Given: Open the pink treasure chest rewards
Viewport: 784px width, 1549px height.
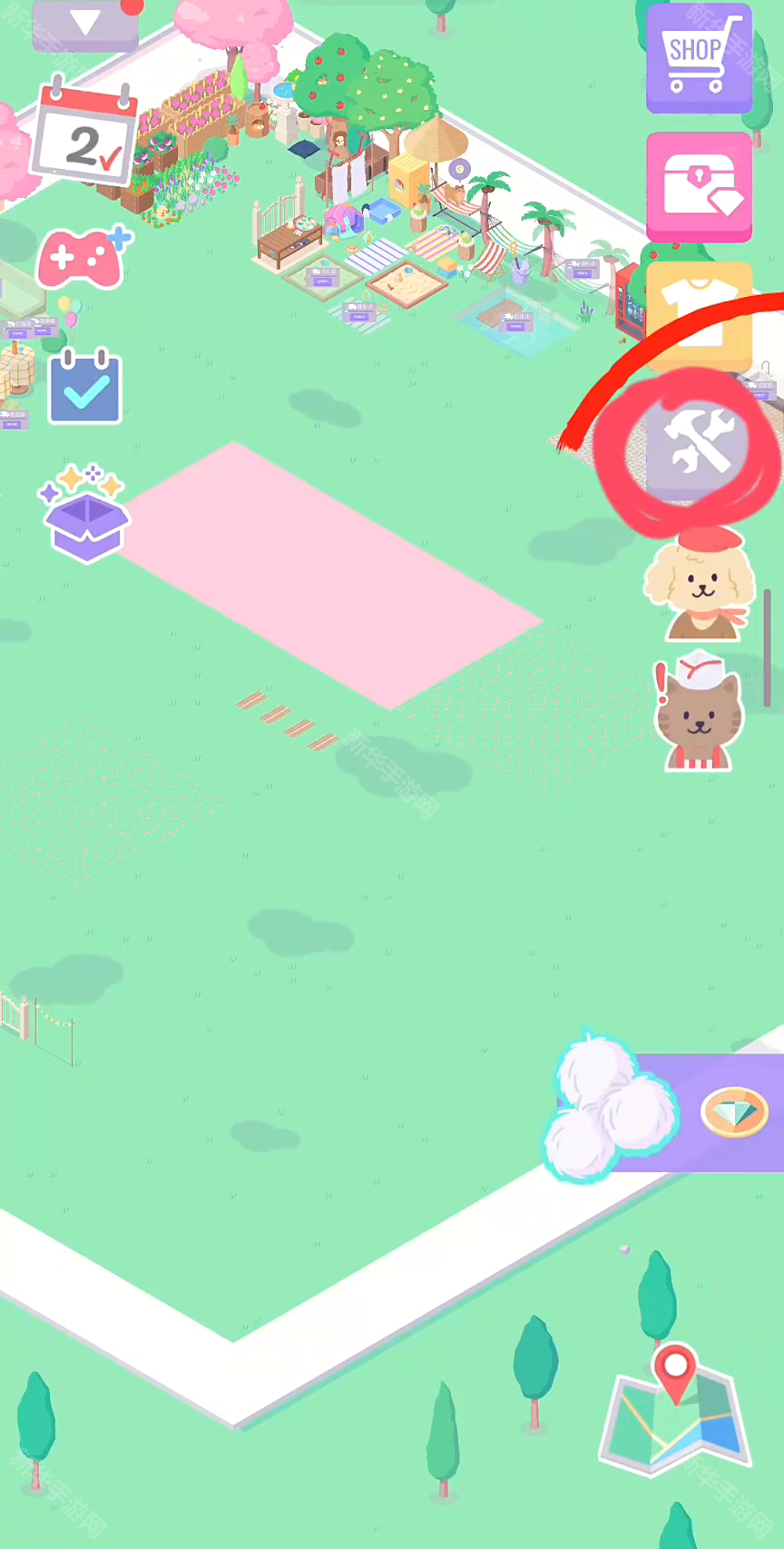Looking at the screenshot, I should click(699, 187).
